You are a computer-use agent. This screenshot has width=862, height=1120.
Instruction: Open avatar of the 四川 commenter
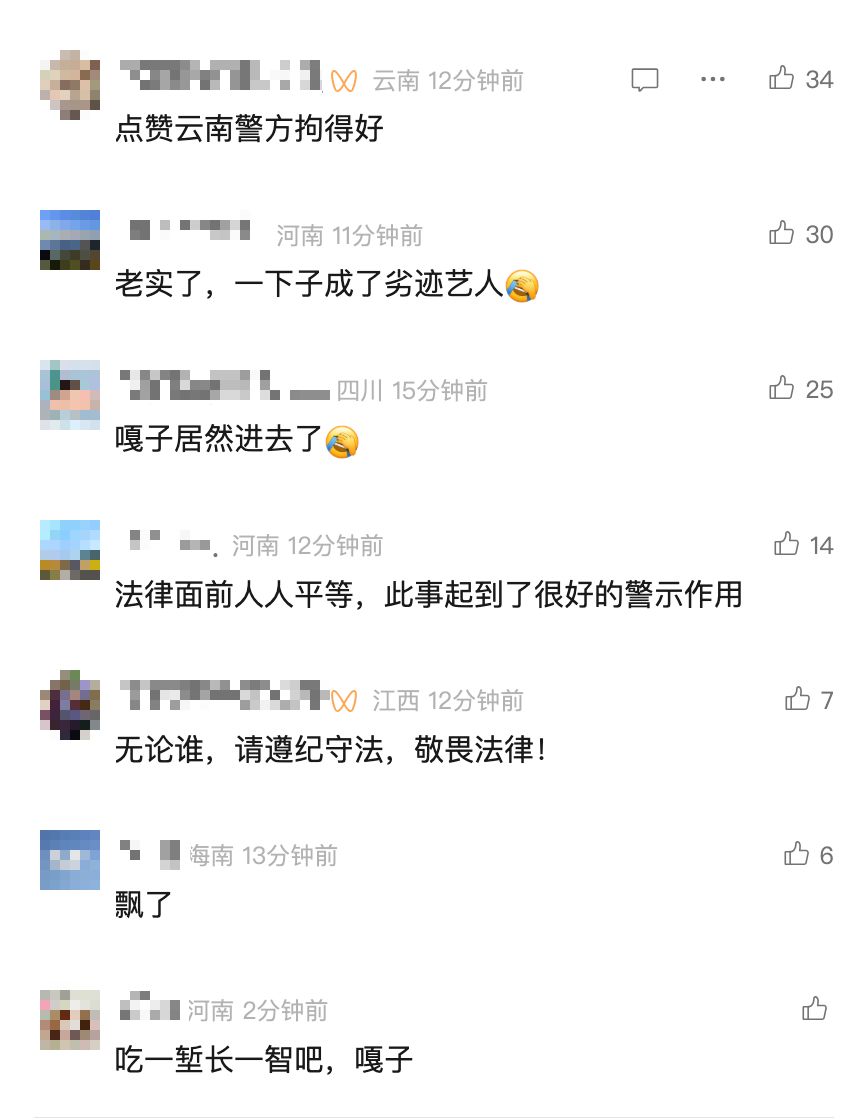pyautogui.click(x=70, y=395)
